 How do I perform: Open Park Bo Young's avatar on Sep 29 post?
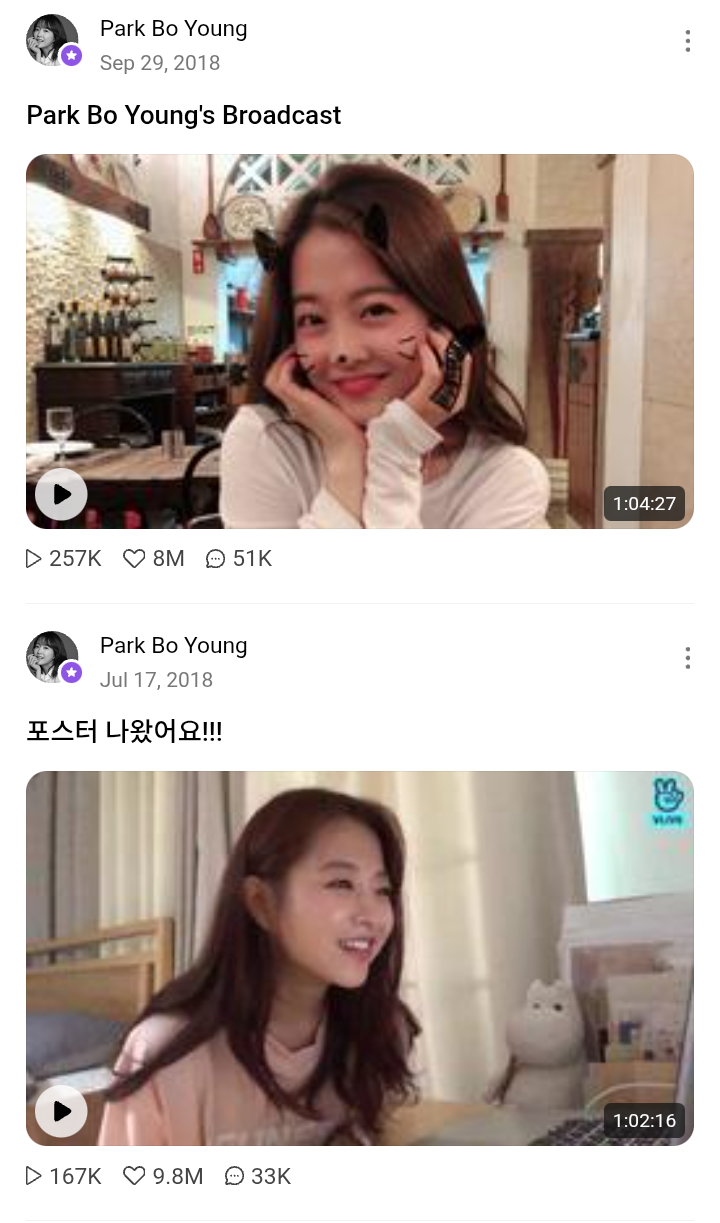(53, 41)
